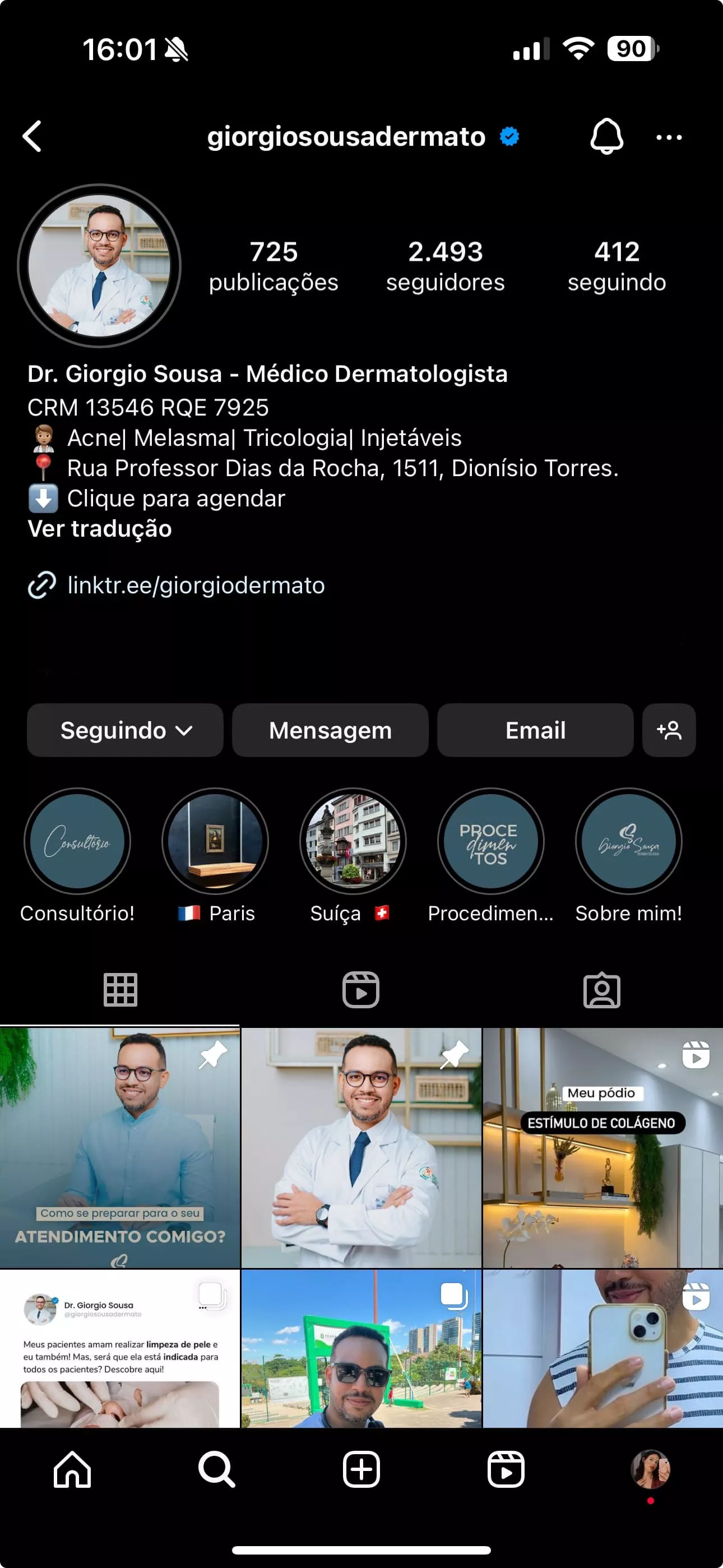Open the Suíça story highlight
The height and width of the screenshot is (1568, 723).
click(353, 841)
